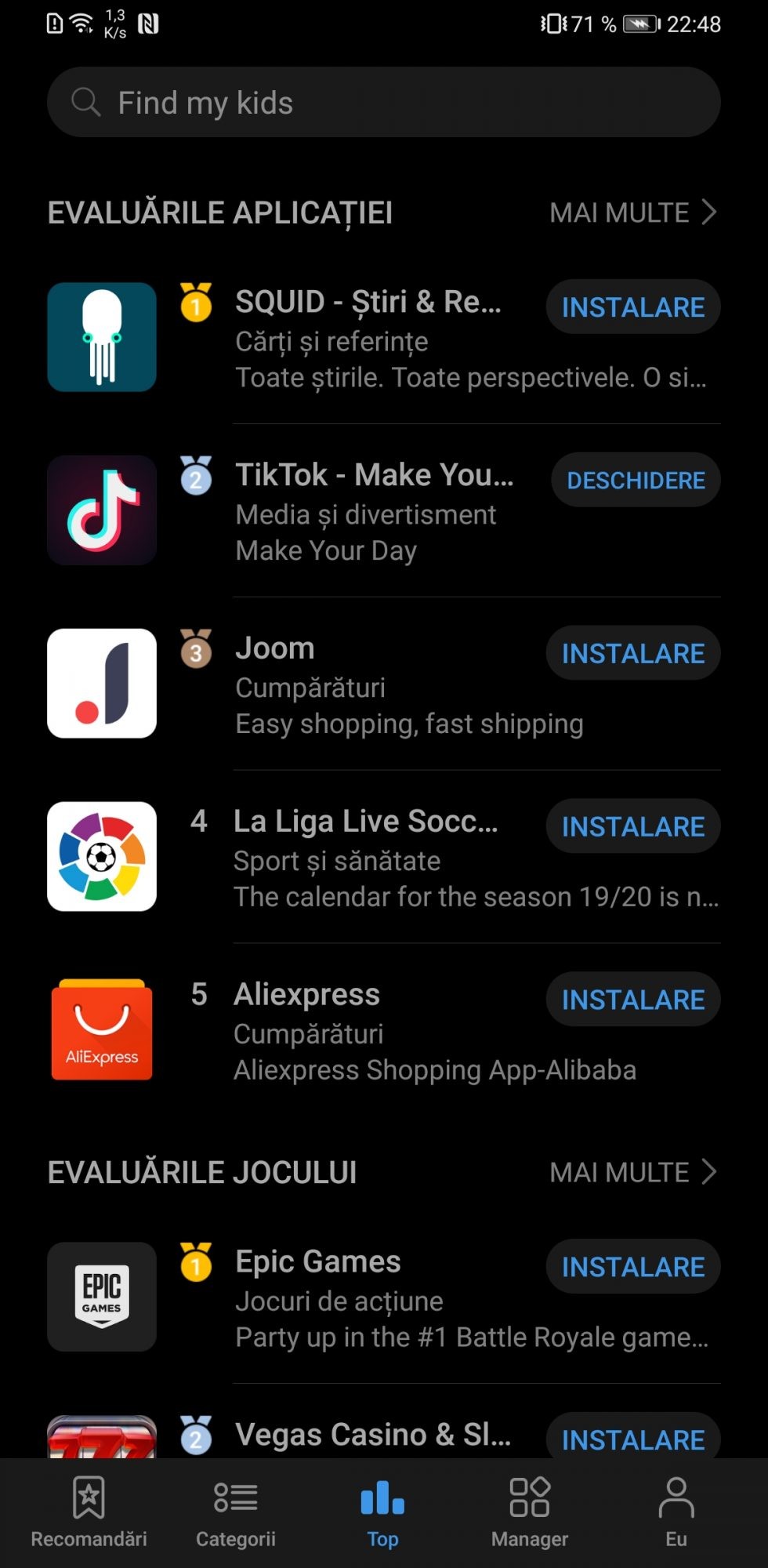Install Vegas Casino & Slots
This screenshot has width=768, height=1568.
(x=632, y=1439)
